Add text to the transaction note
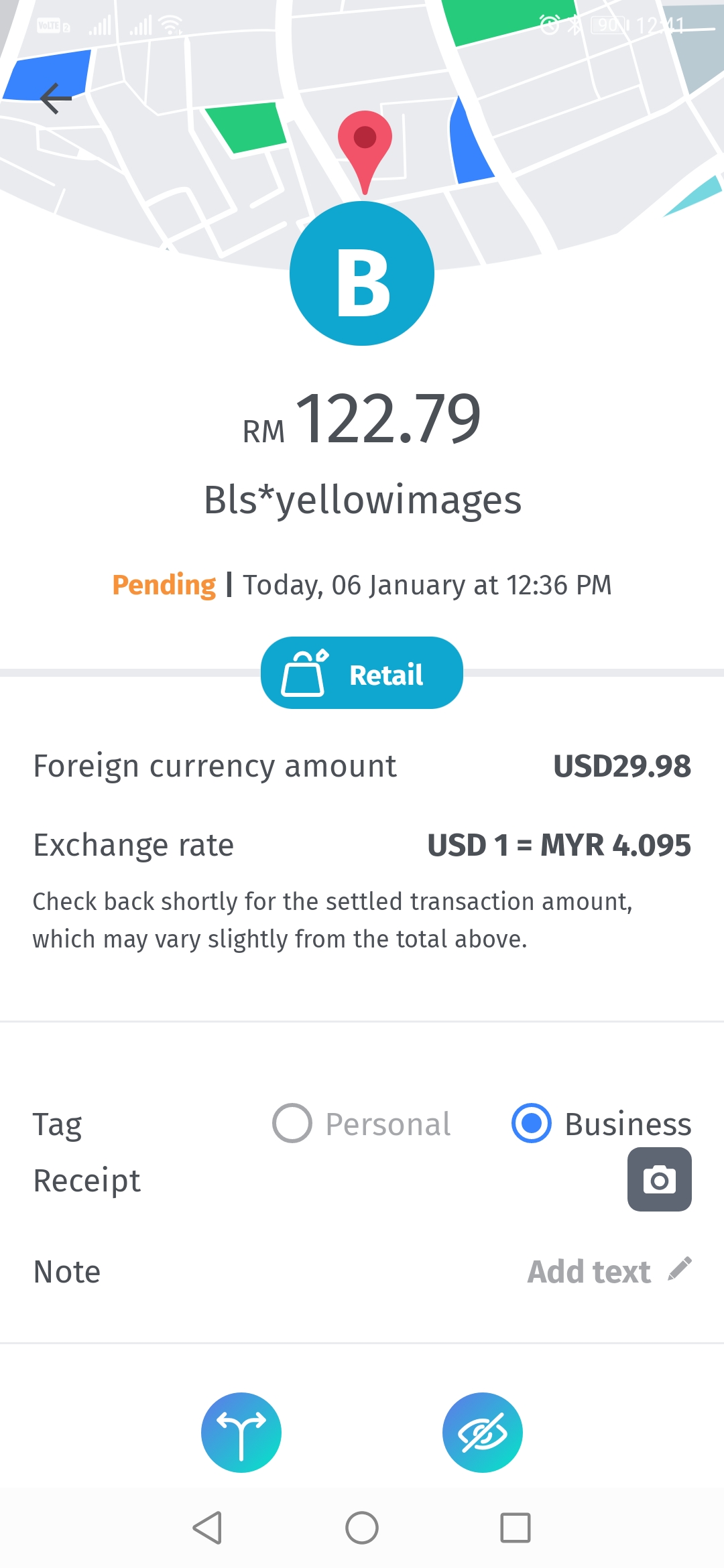This screenshot has width=724, height=1568. pos(609,1271)
